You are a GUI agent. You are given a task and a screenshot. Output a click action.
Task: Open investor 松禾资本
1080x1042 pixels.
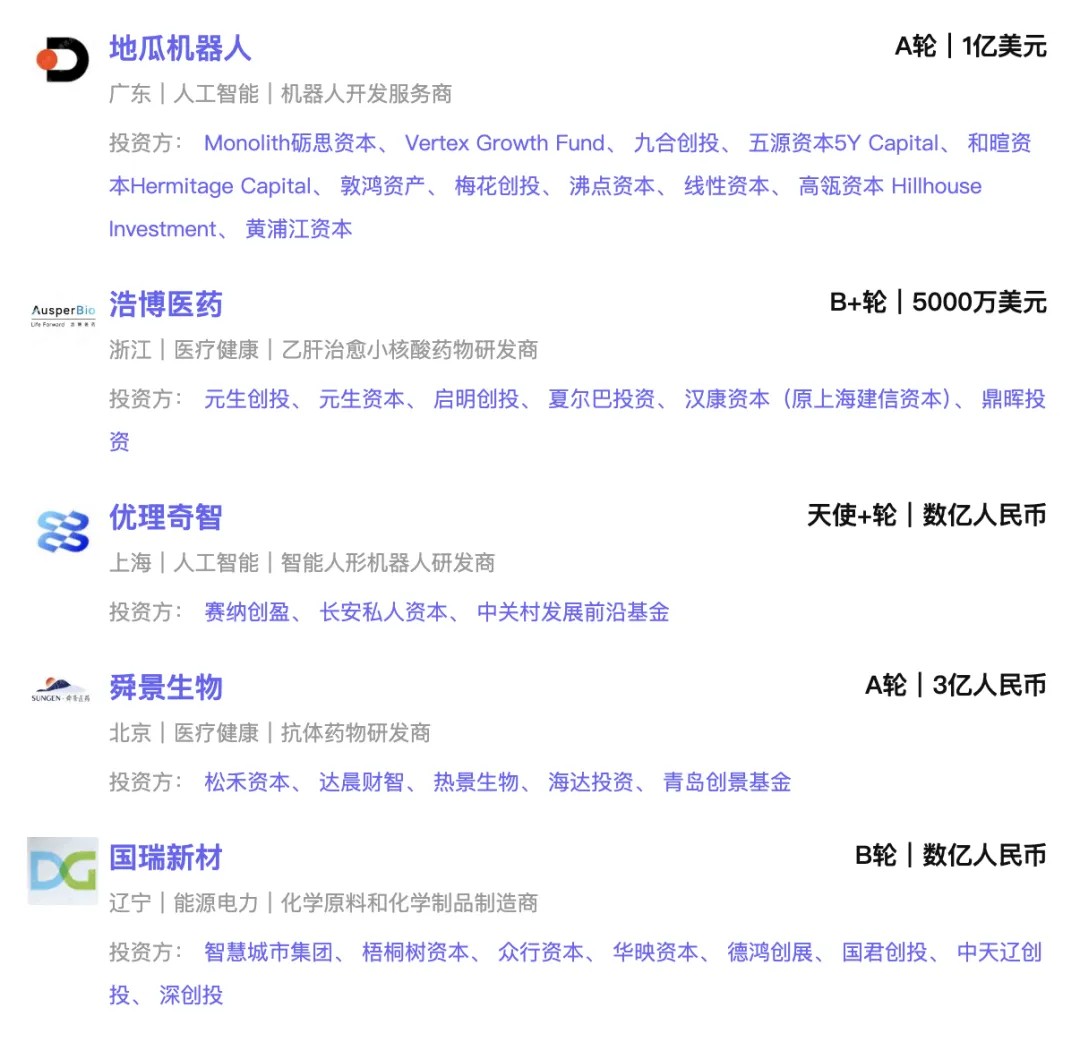(x=247, y=782)
